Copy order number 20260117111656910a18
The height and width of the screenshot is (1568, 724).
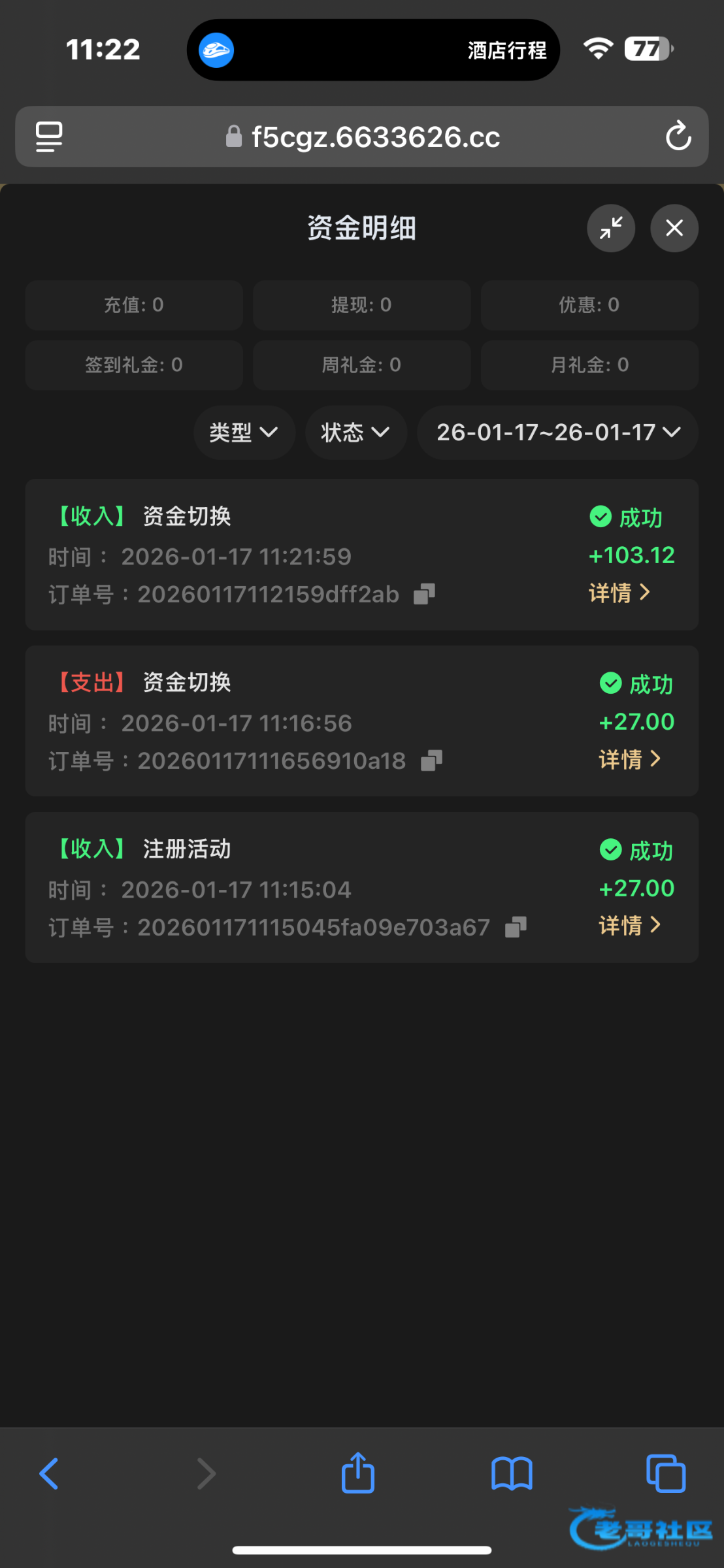431,760
